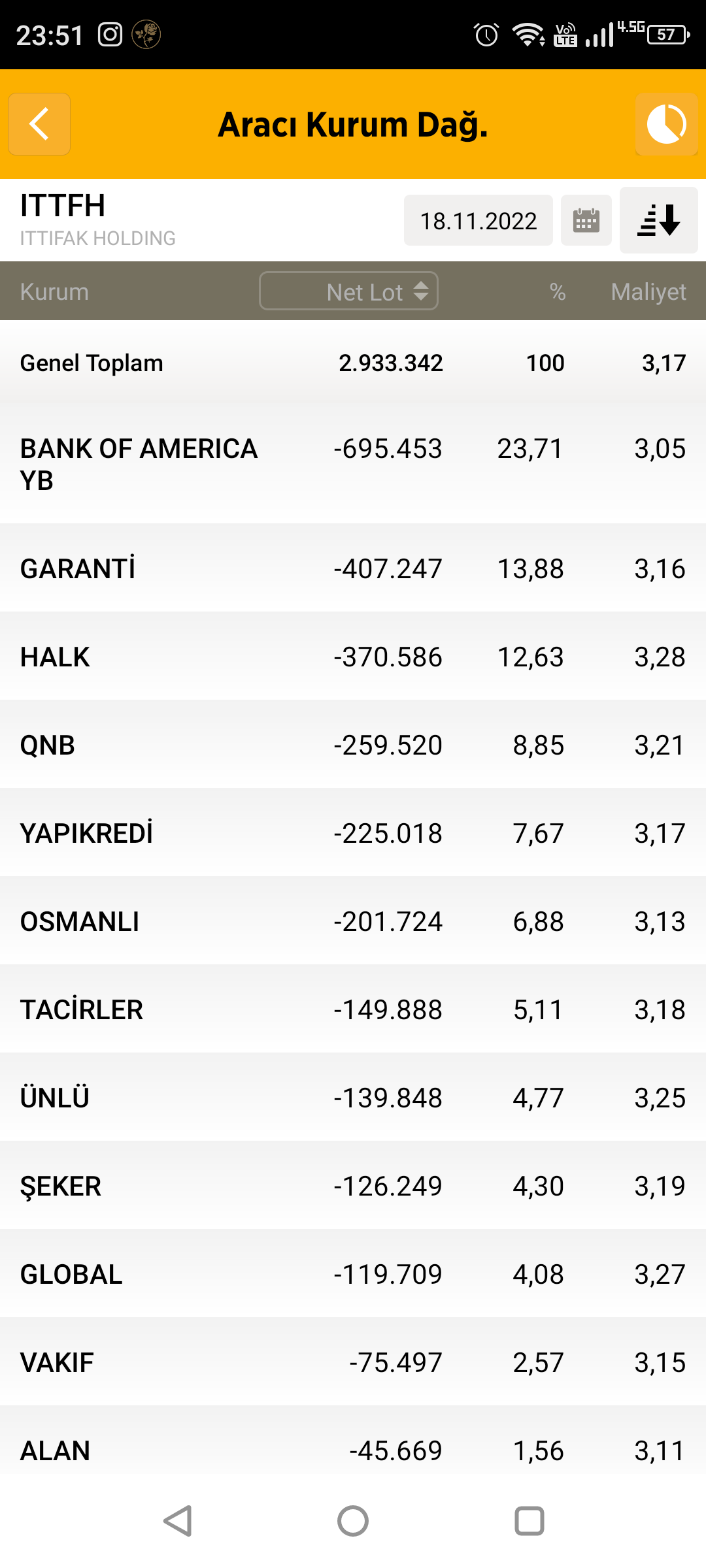Open the pie chart view
This screenshot has height=1568, width=706.
pyautogui.click(x=666, y=124)
